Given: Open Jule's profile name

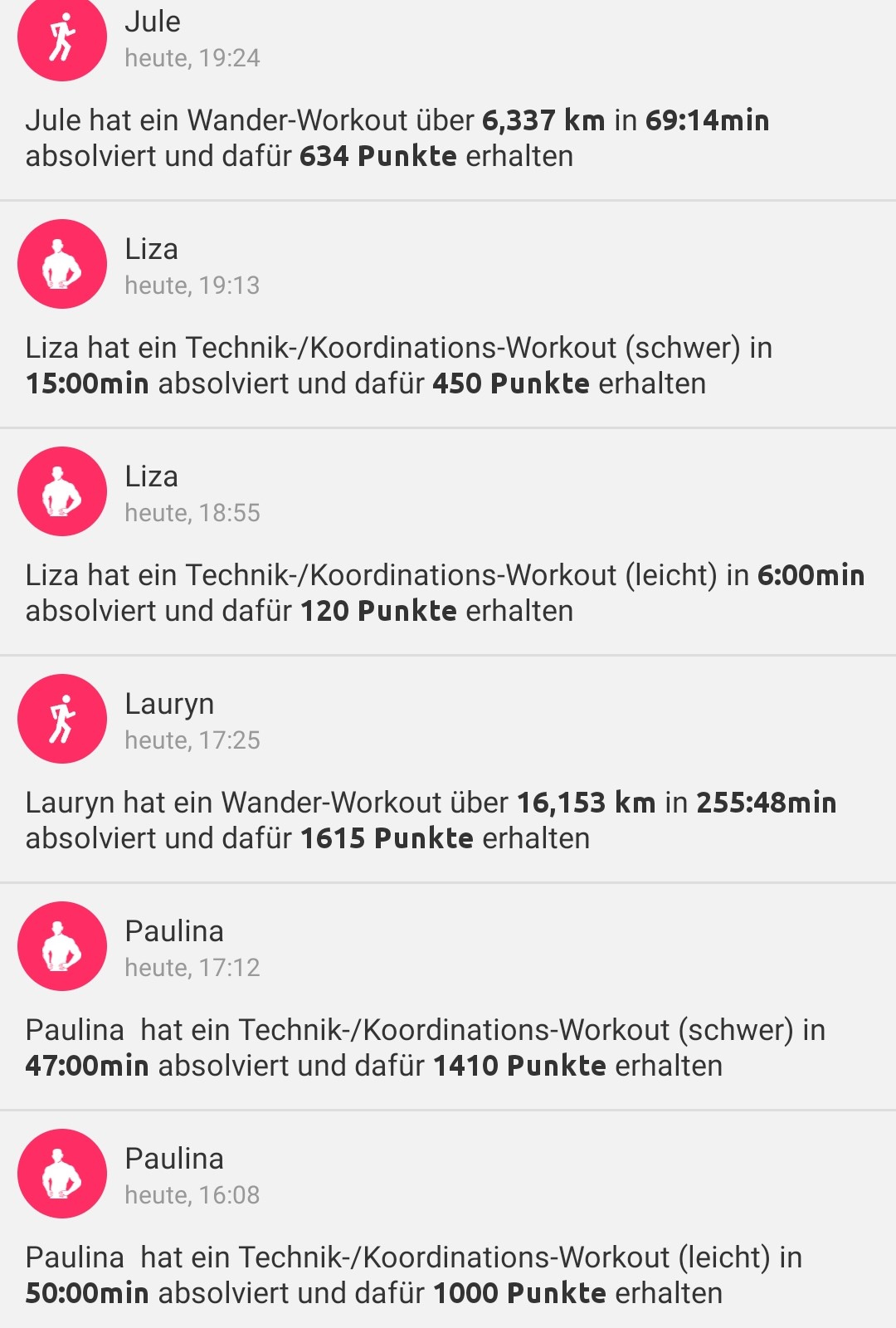Looking at the screenshot, I should tap(153, 21).
